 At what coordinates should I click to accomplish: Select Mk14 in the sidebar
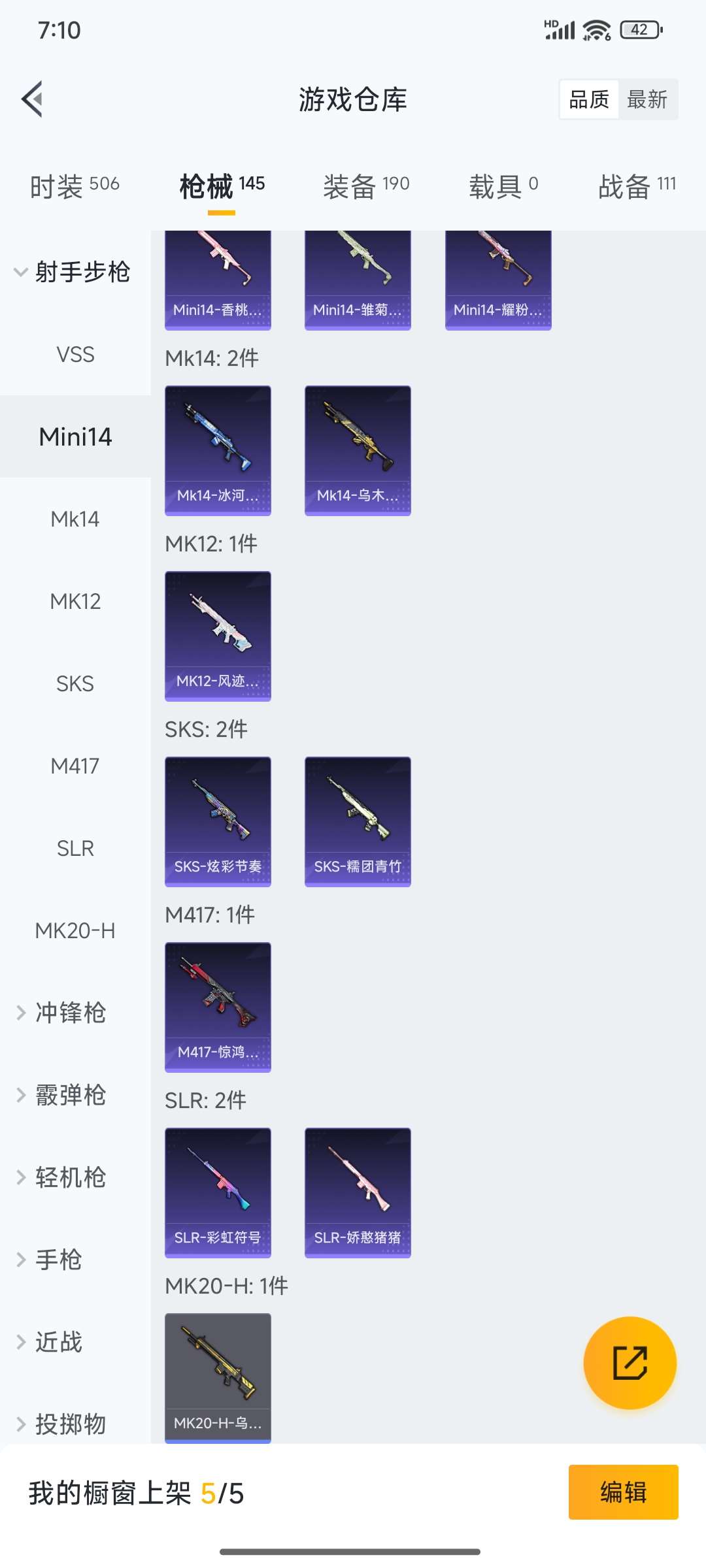75,519
